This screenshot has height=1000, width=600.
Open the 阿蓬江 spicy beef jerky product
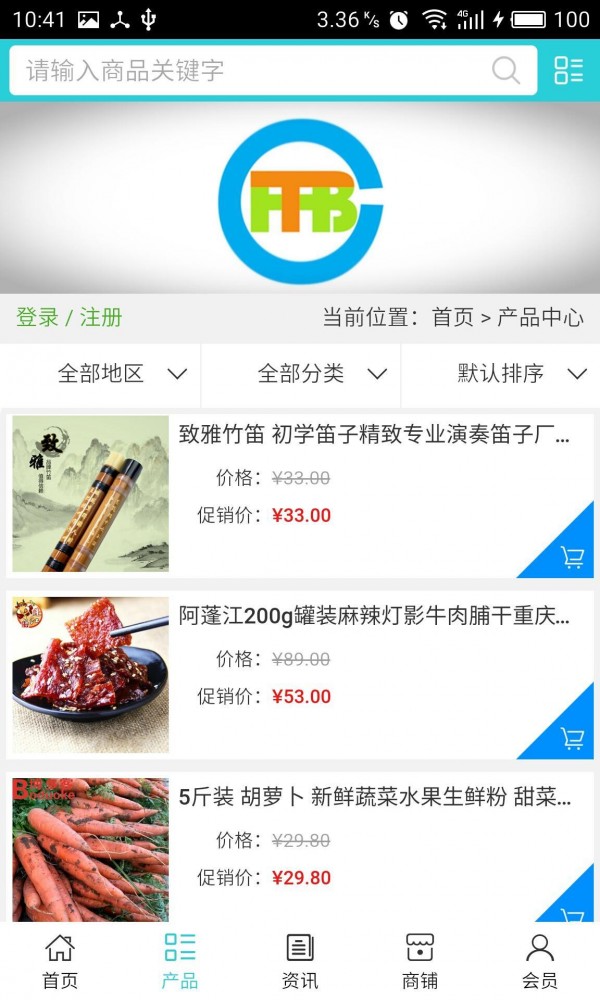pyautogui.click(x=374, y=616)
